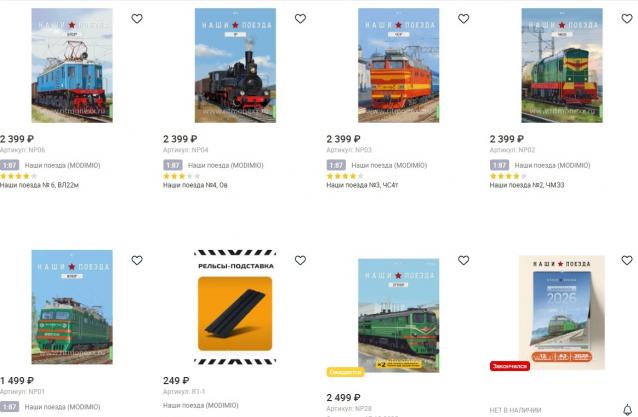638x417 pixels.
Task: View product Наши поезда №3, ЧС4т
Action: (398, 65)
